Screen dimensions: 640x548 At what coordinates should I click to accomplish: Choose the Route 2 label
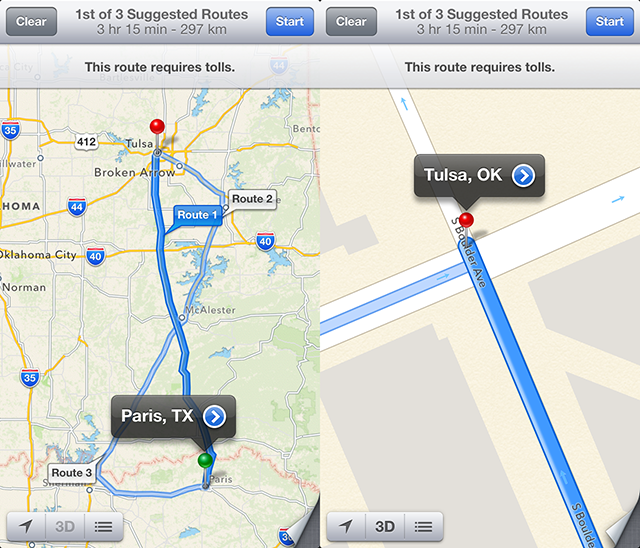[x=252, y=198]
